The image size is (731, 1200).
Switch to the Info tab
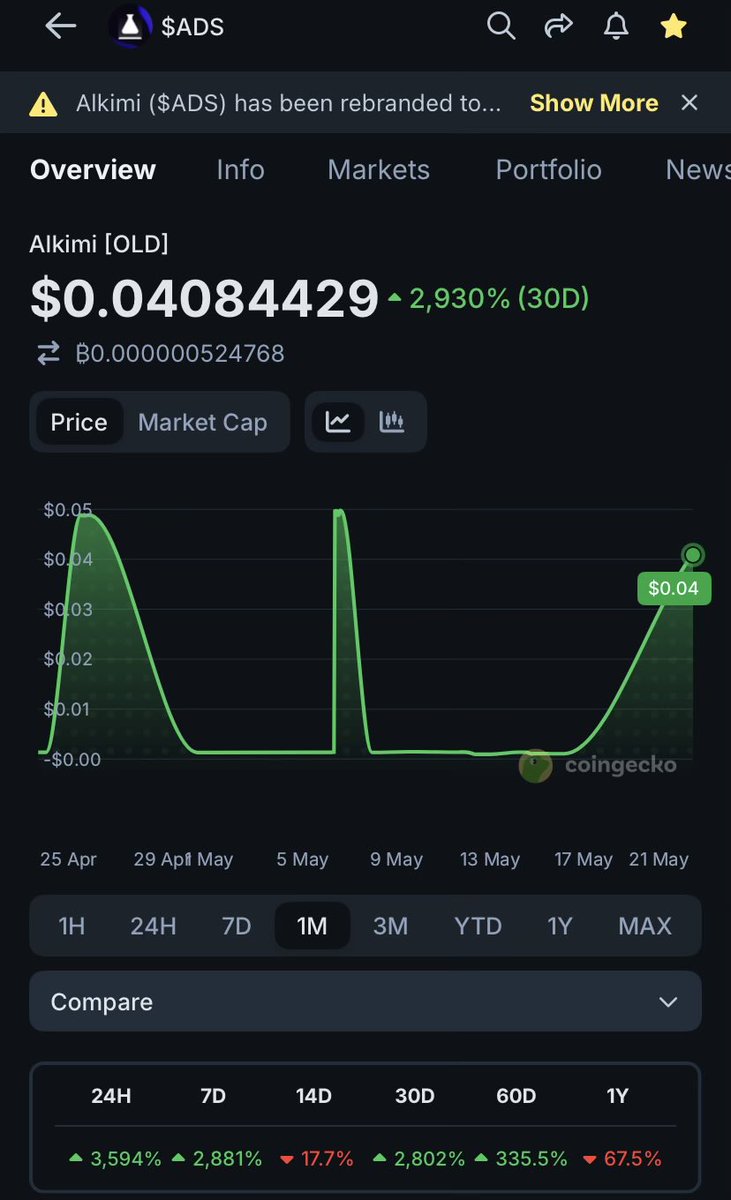(x=241, y=170)
